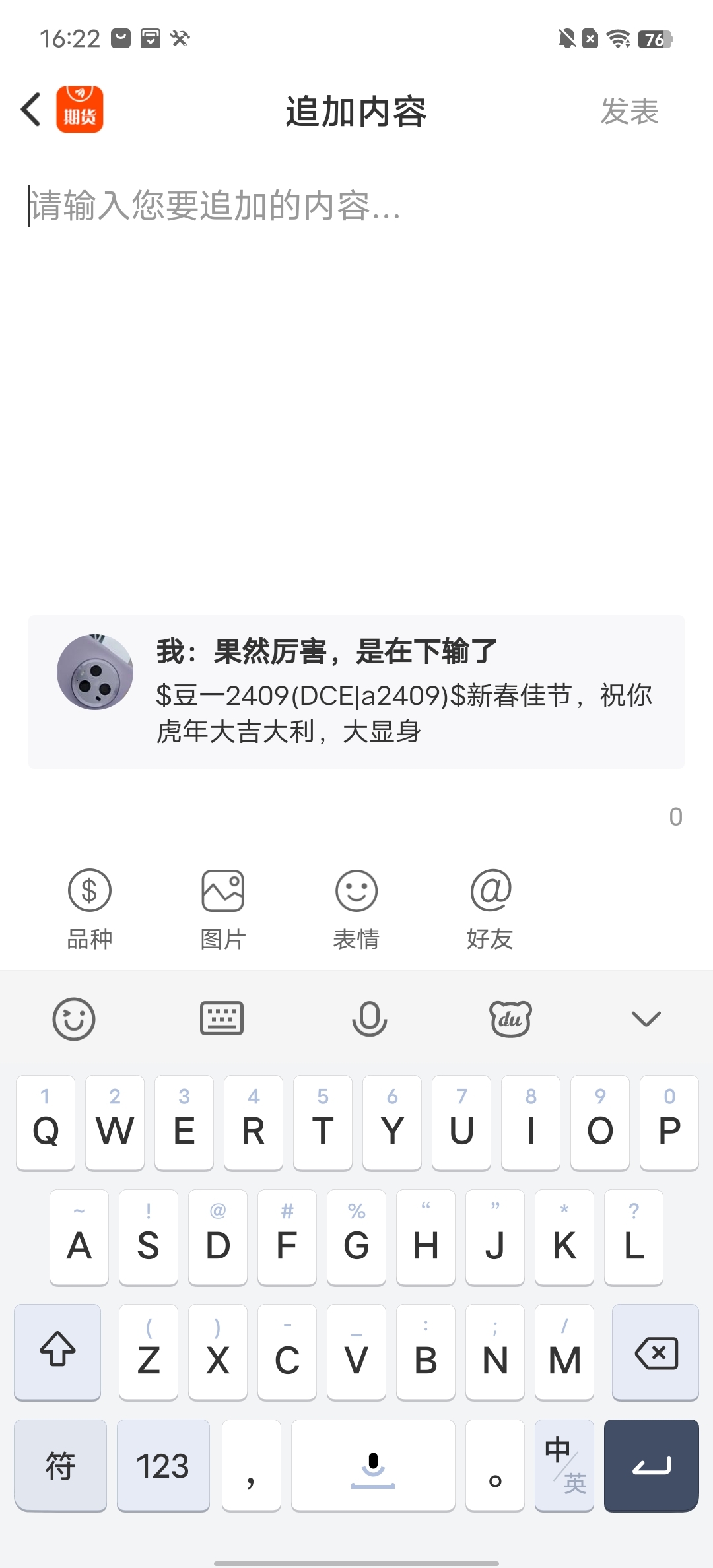Screen dimensions: 713x1568
Task: Go back using the arrow
Action: pyautogui.click(x=31, y=110)
